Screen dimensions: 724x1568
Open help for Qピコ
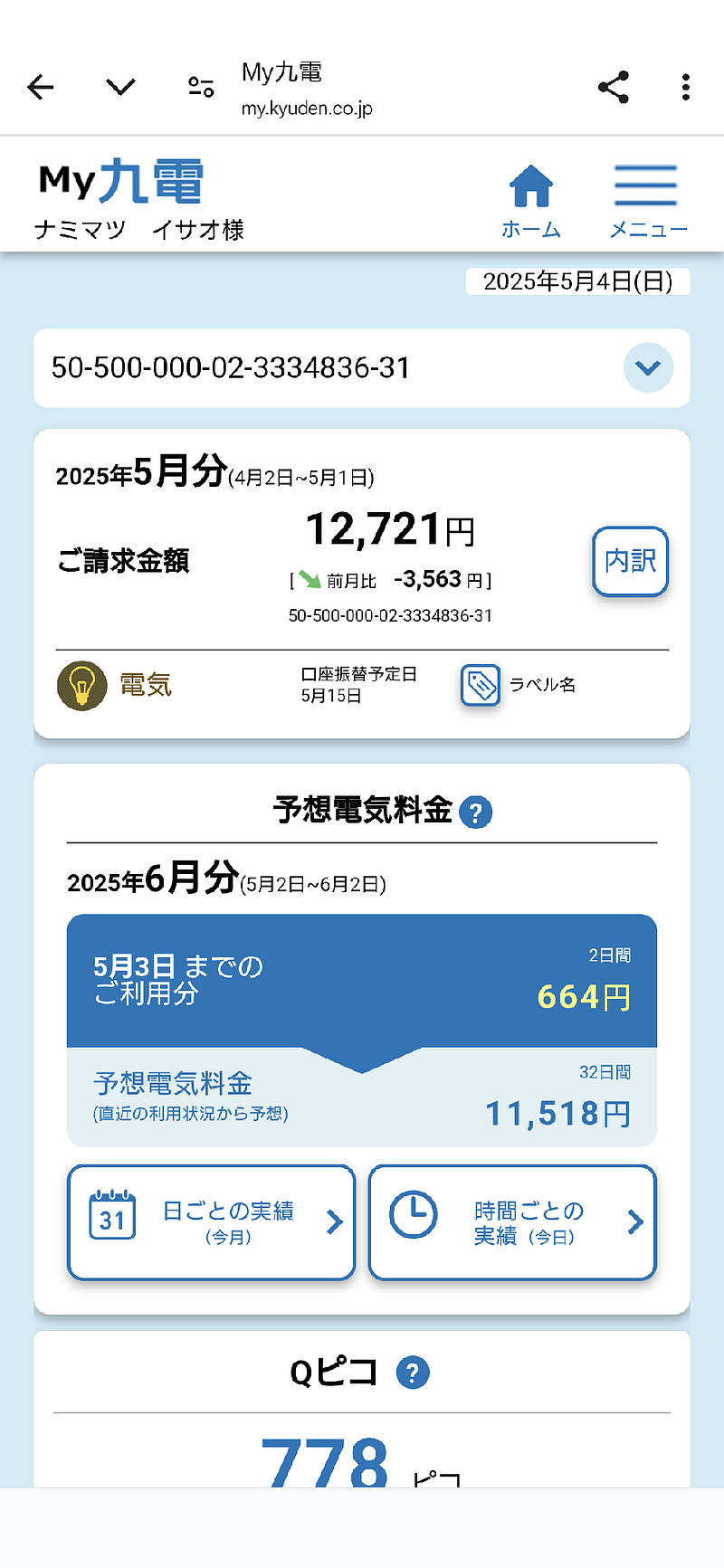point(413,1373)
